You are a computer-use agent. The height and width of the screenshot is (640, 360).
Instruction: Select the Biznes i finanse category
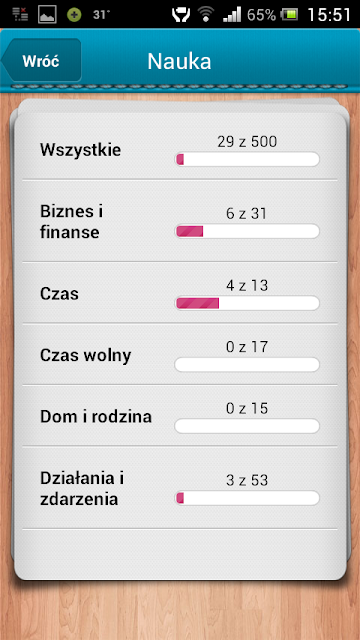click(180, 221)
